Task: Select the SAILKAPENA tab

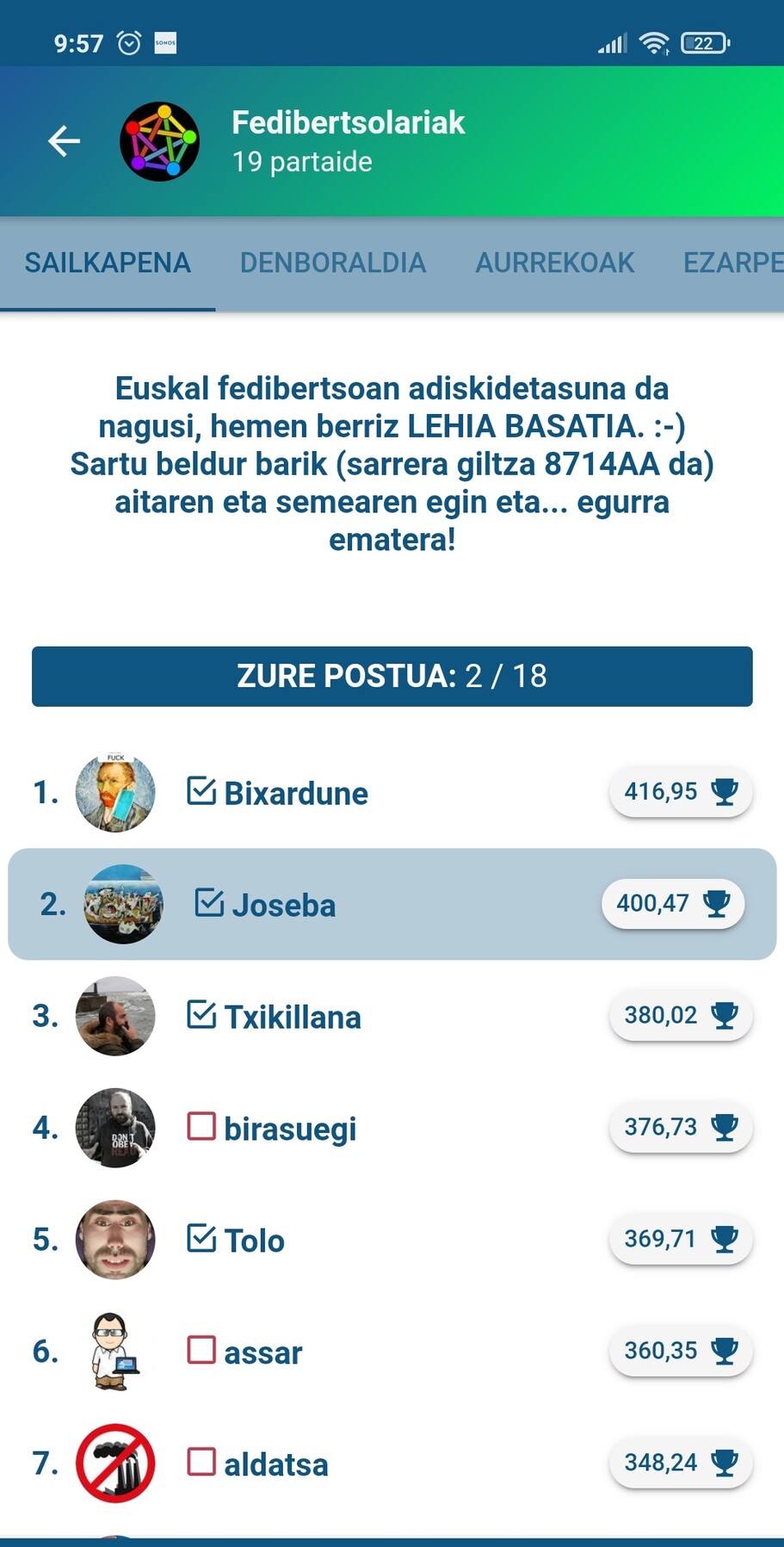Action: (108, 263)
